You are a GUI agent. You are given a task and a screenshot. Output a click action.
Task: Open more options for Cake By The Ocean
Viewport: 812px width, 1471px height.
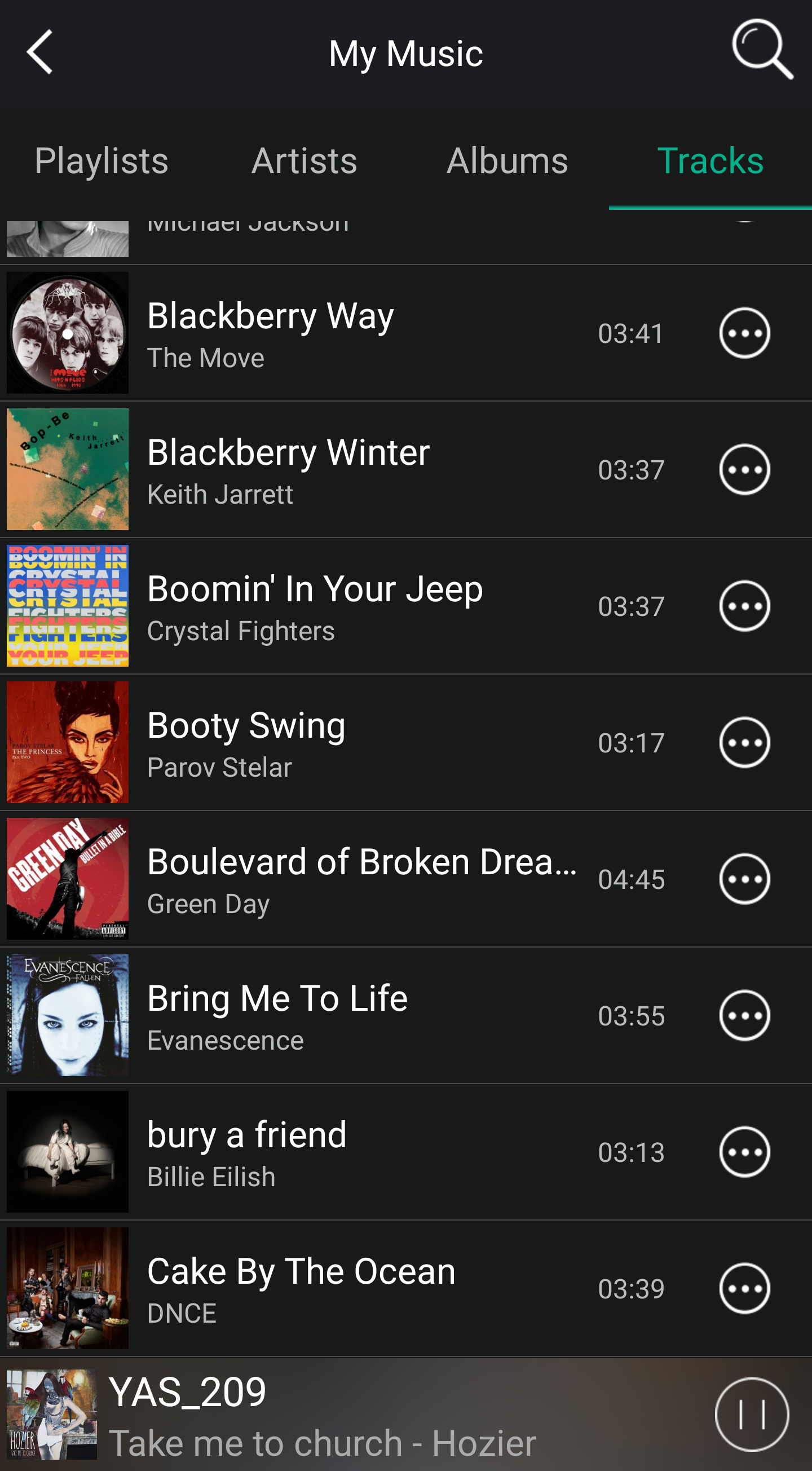coord(745,1288)
